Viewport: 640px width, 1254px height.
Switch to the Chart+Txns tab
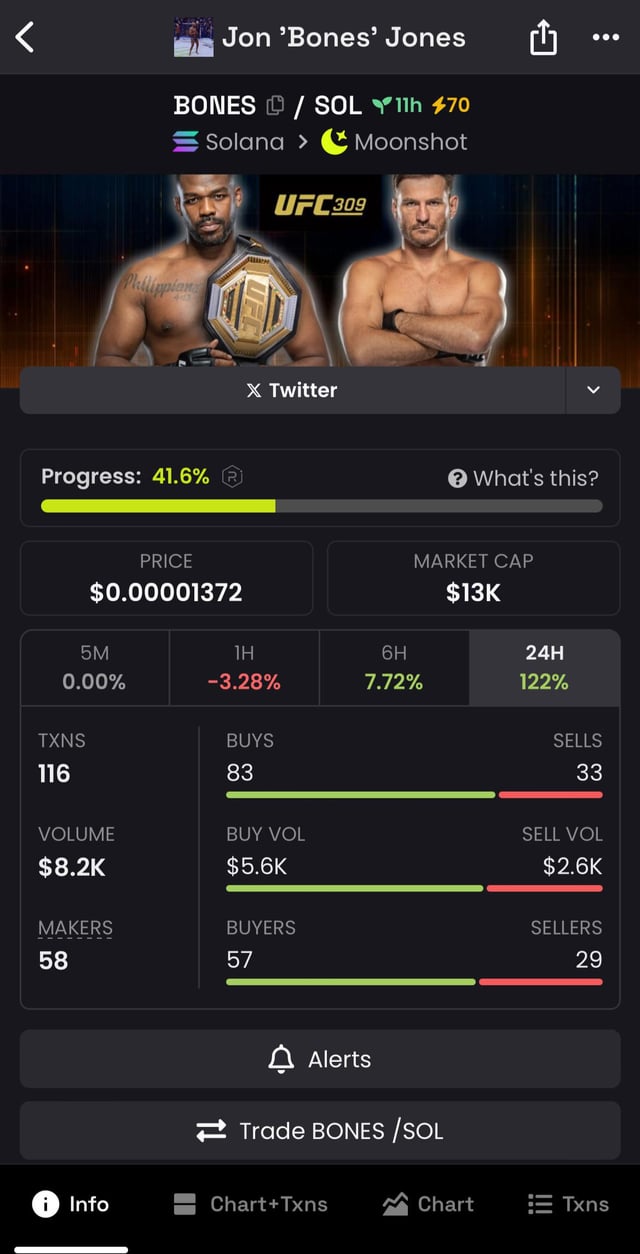(251, 1204)
